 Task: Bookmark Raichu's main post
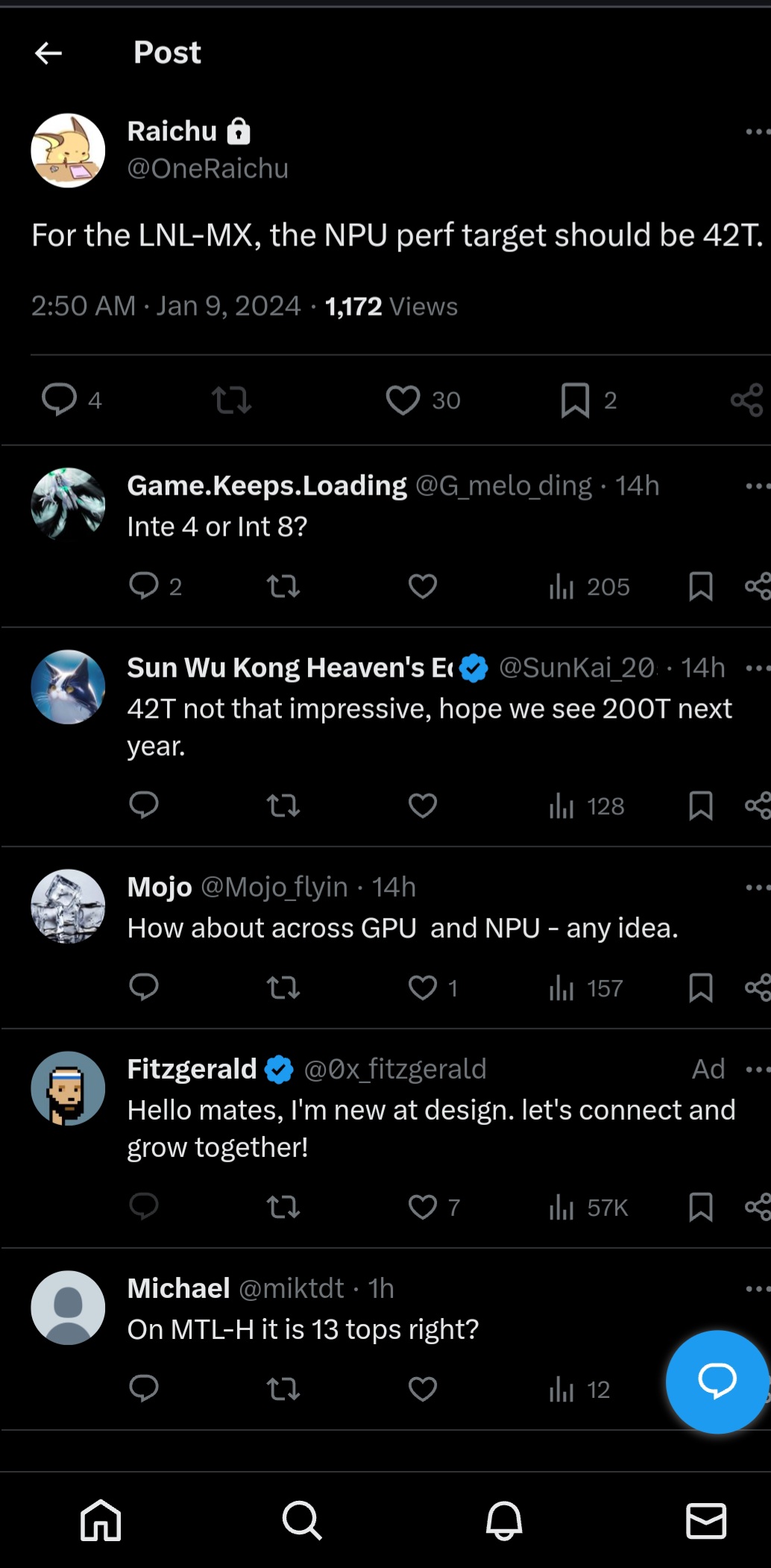point(575,401)
